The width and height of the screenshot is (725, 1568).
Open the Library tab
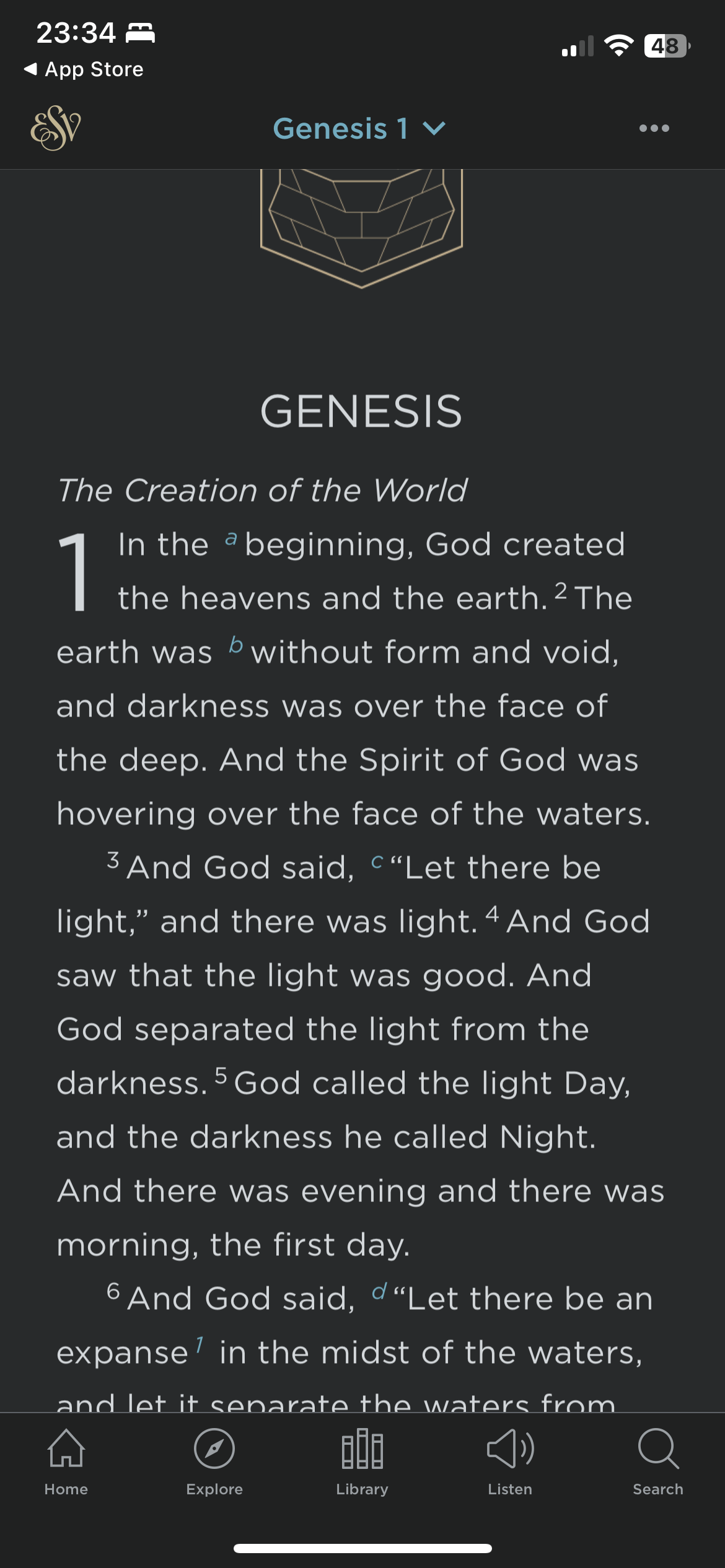[362, 1461]
